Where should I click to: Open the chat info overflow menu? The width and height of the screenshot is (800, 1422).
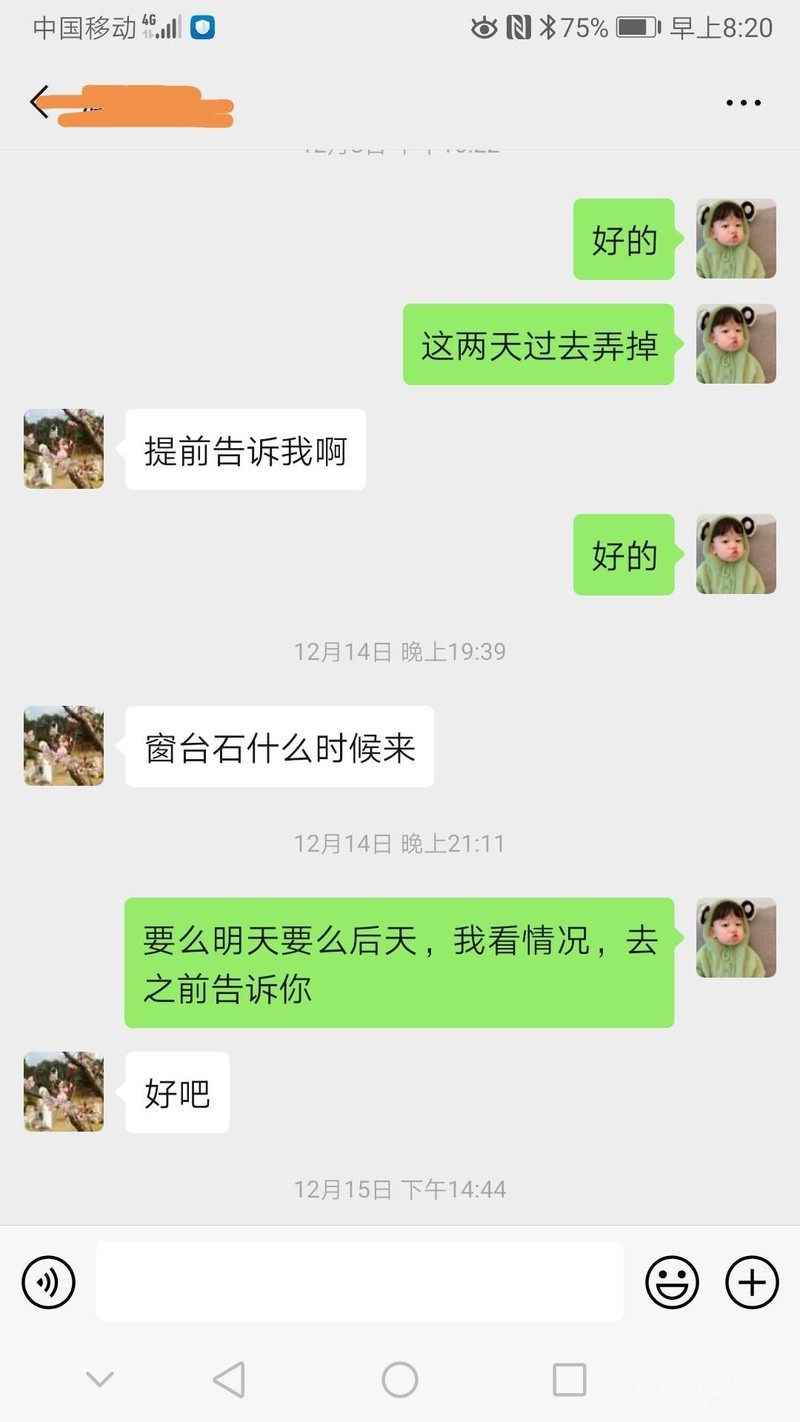tap(743, 103)
